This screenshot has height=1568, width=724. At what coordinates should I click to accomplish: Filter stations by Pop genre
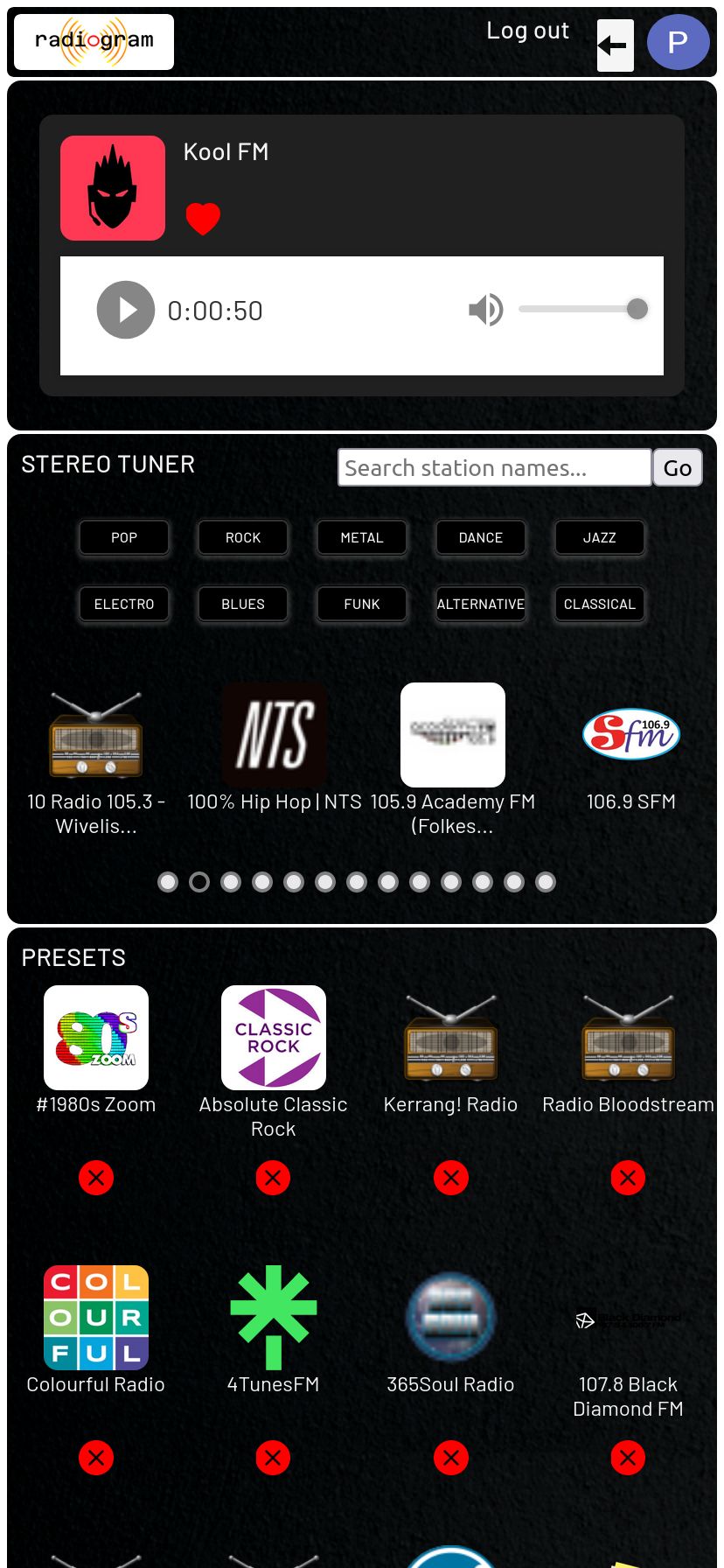coord(124,537)
